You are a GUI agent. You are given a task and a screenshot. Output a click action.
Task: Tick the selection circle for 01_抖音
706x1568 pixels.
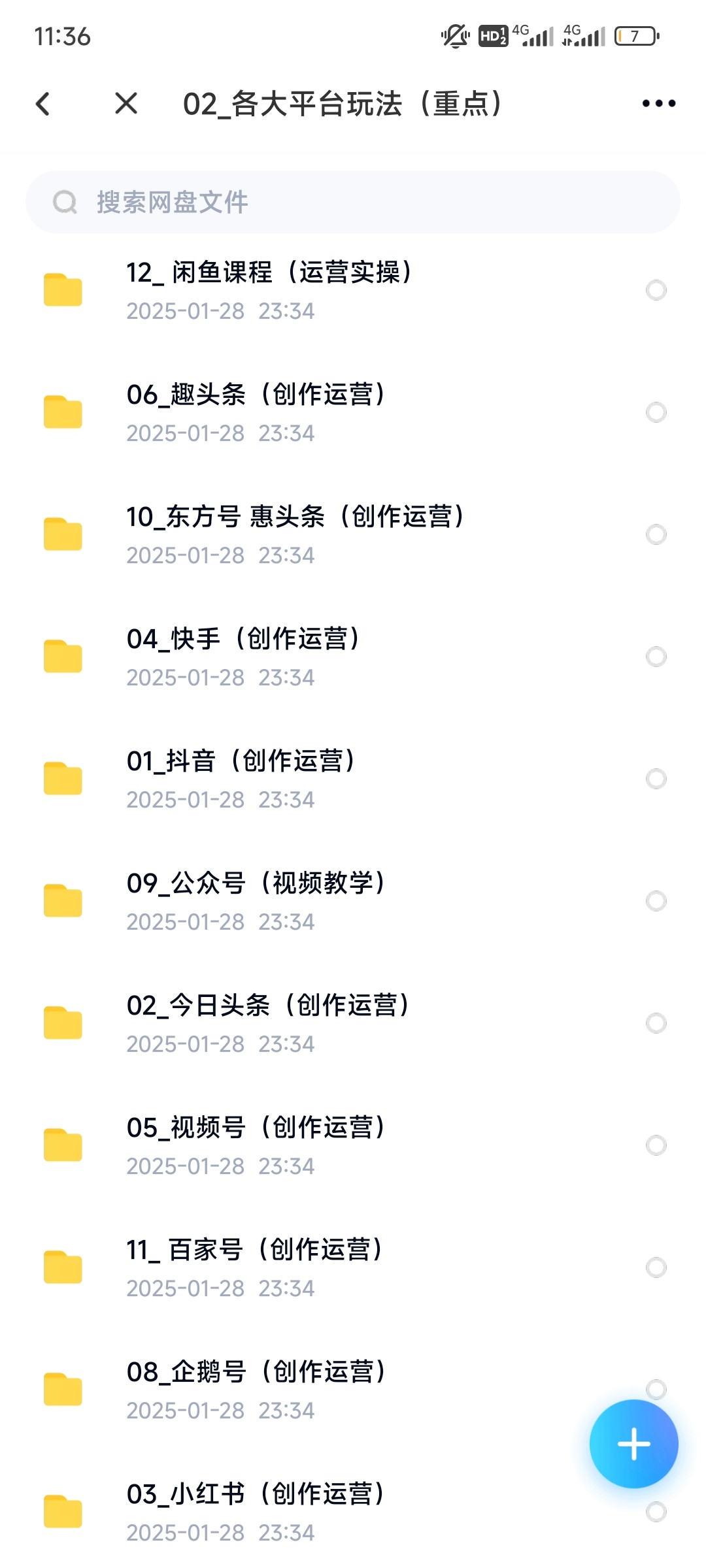[656, 779]
